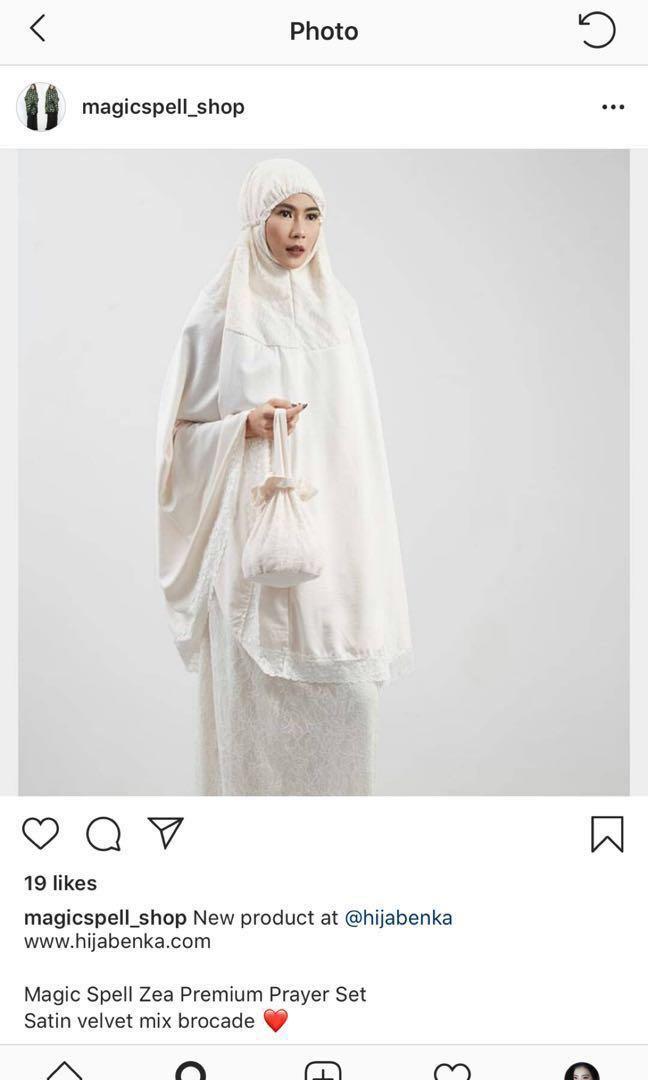Switch to the Search tab

pos(190,1070)
